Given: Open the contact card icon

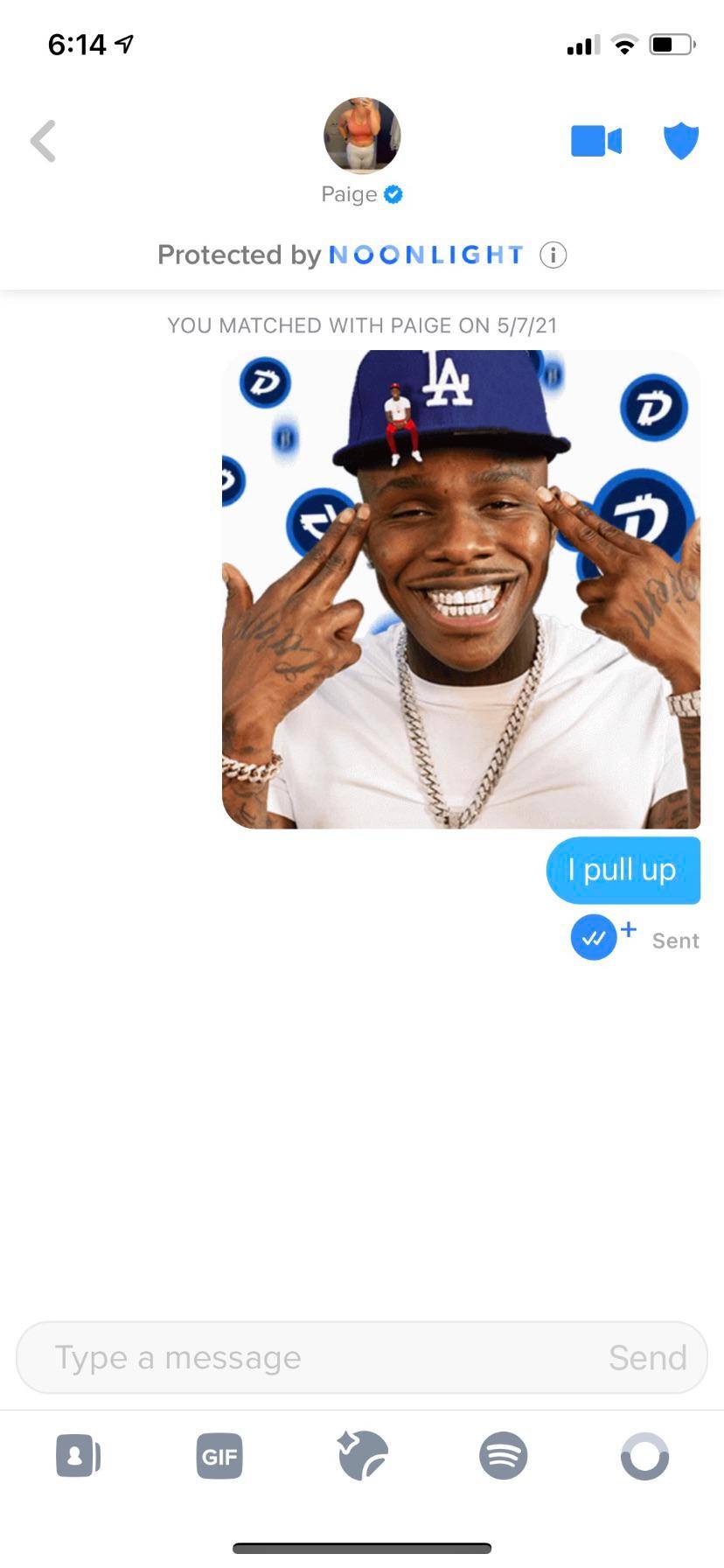Looking at the screenshot, I should click(79, 1456).
